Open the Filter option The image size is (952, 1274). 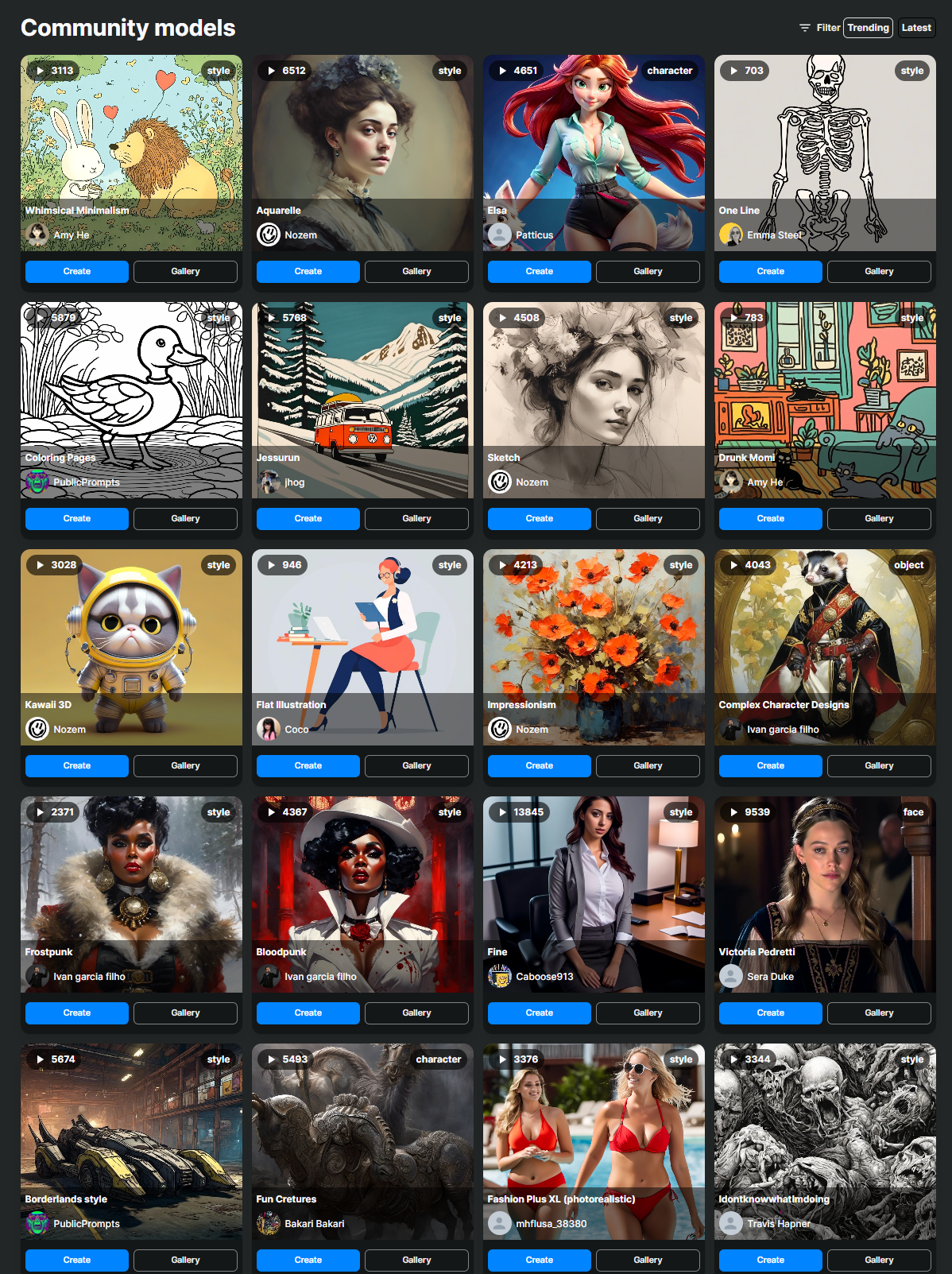[820, 28]
